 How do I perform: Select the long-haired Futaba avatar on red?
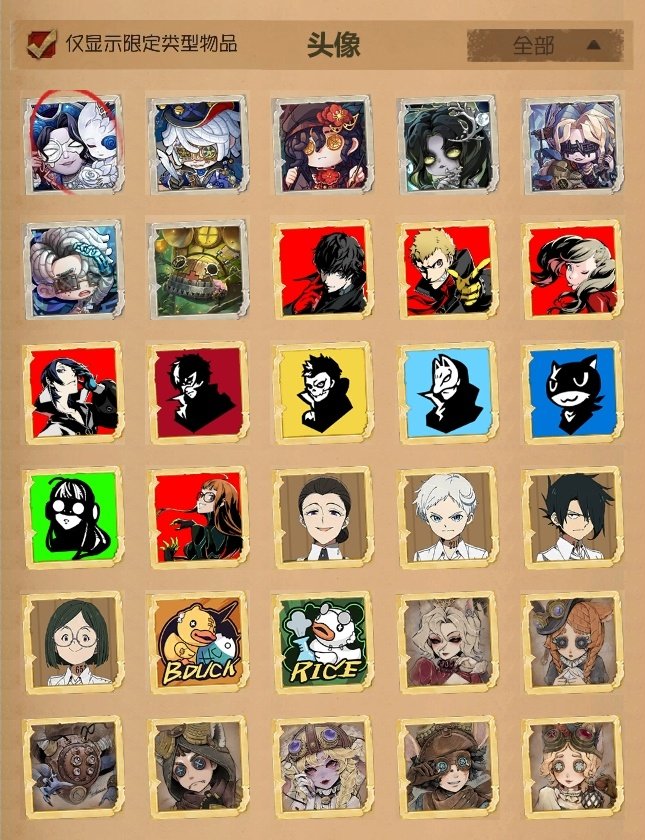coord(196,516)
